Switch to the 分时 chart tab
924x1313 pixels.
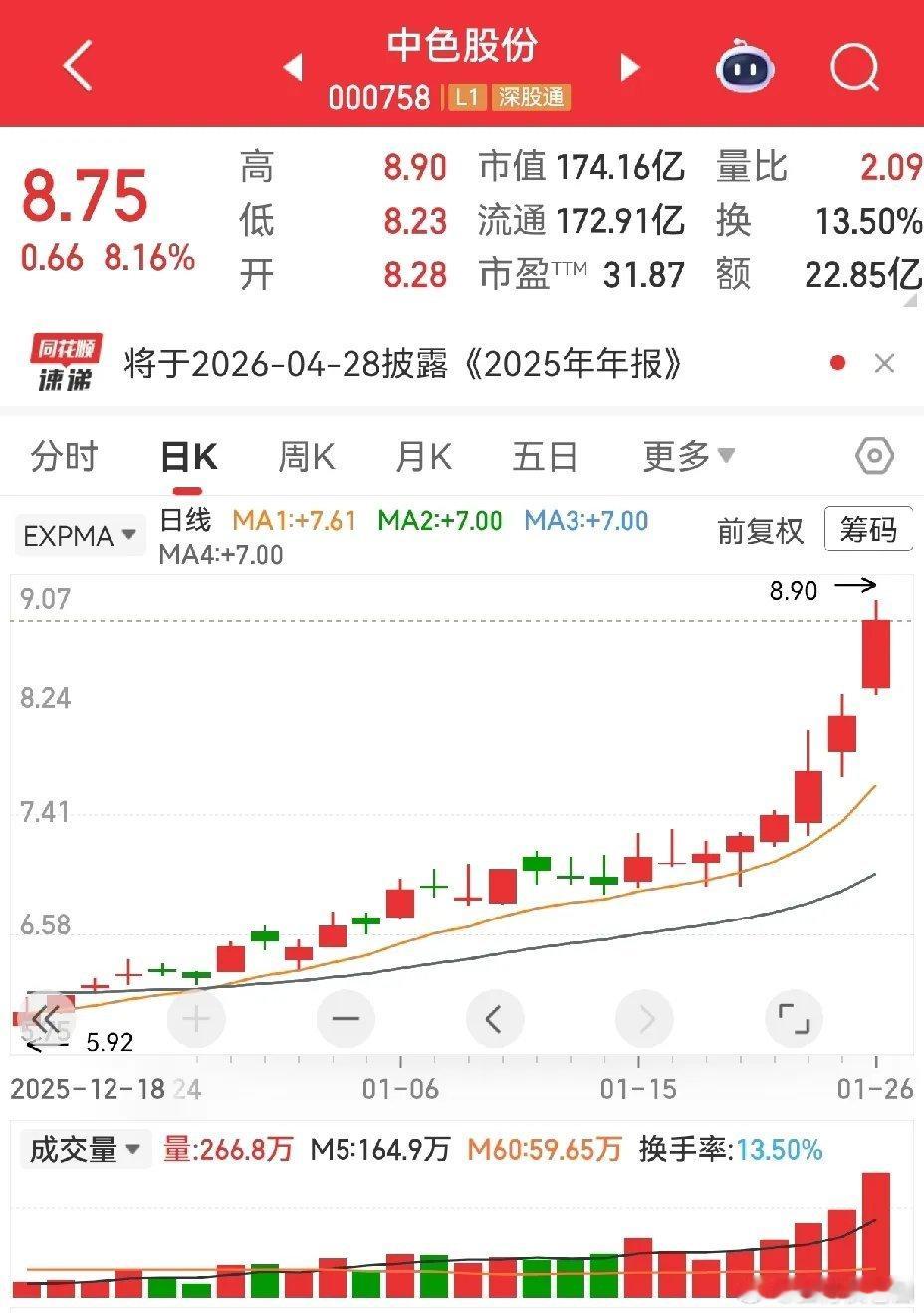65,457
